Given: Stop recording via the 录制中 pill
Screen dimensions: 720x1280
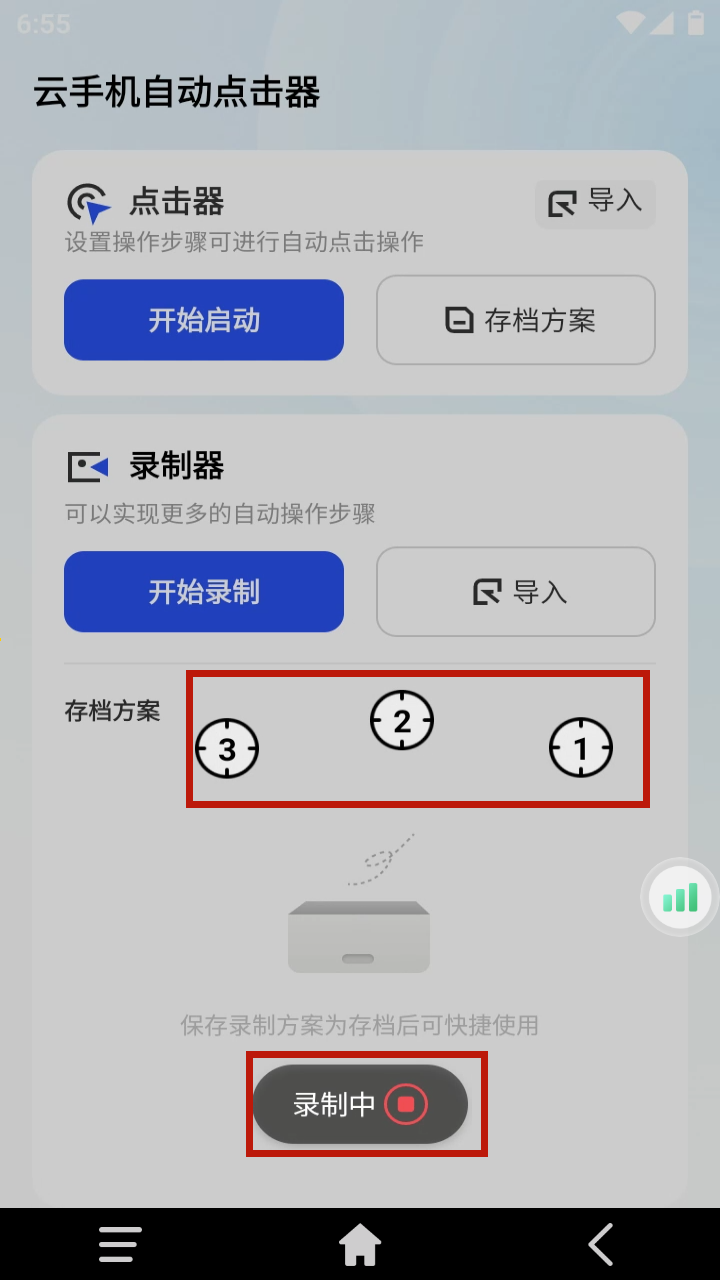Looking at the screenshot, I should point(360,1104).
